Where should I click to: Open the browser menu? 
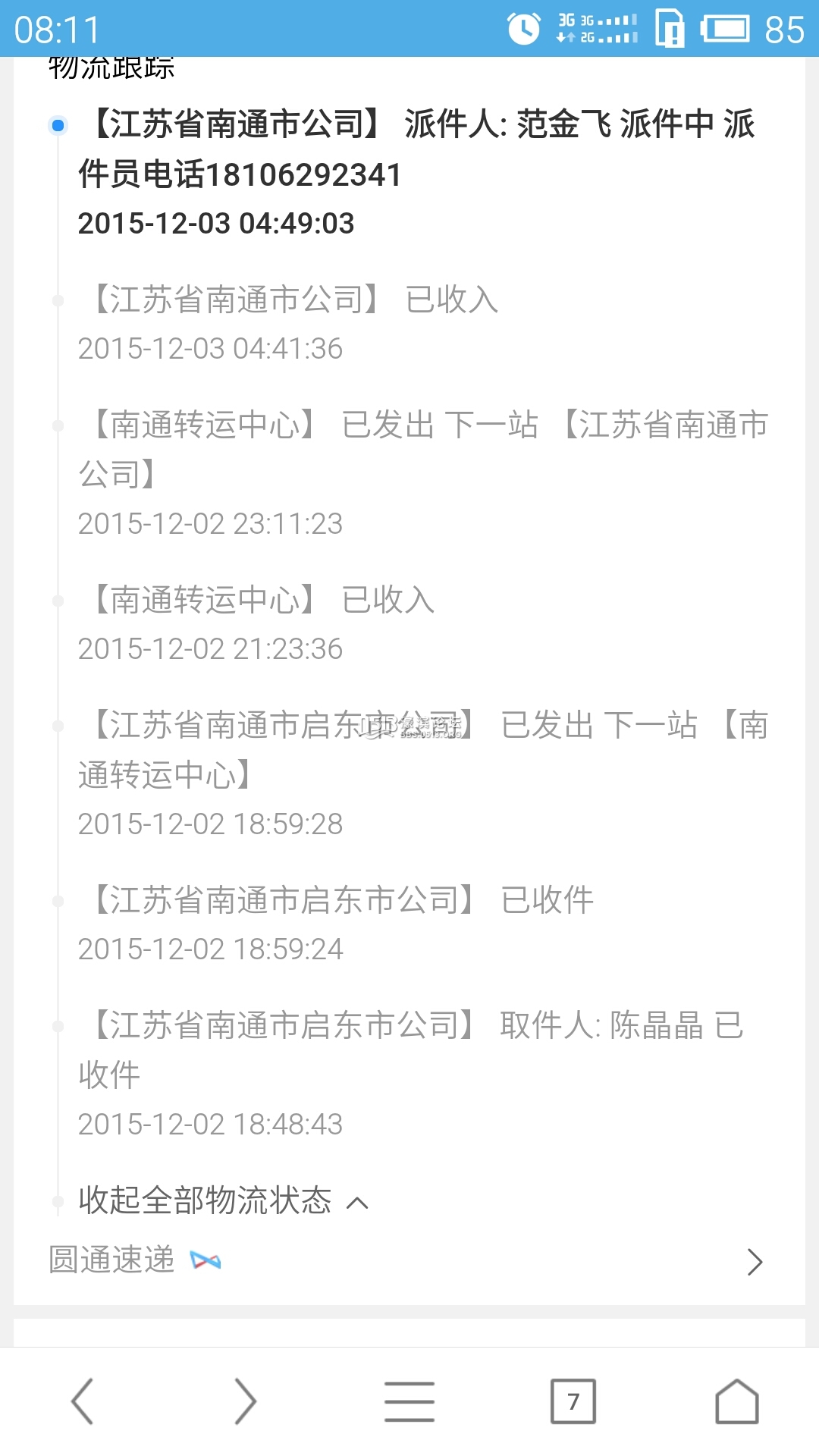point(409,1401)
